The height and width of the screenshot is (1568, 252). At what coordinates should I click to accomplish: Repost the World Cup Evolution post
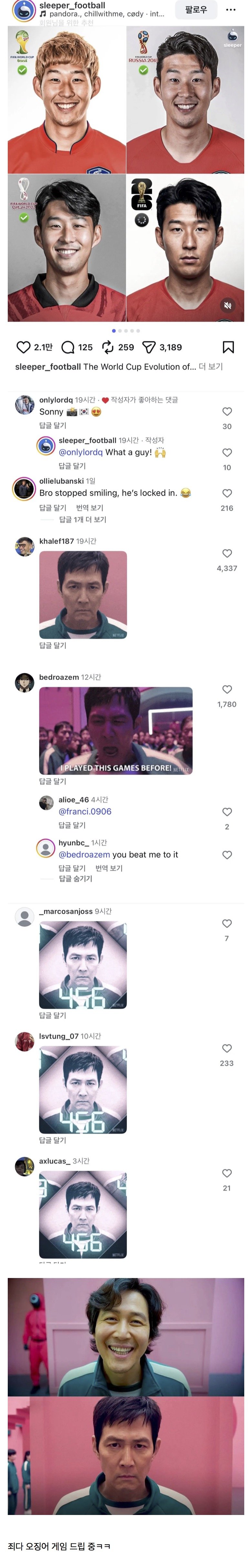(108, 347)
